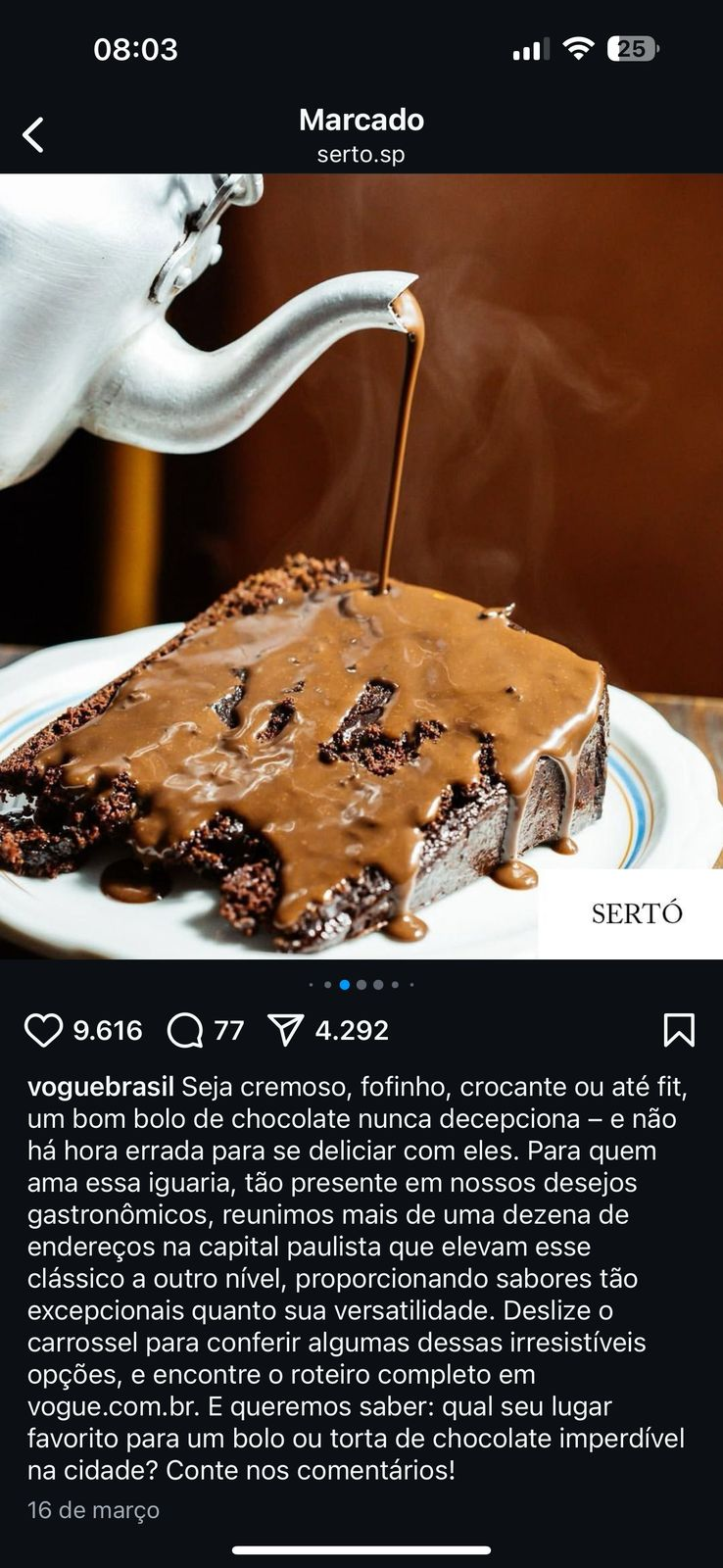Image resolution: width=723 pixels, height=1568 pixels.
Task: Save the post with the bookmark icon
Action: (x=679, y=1030)
